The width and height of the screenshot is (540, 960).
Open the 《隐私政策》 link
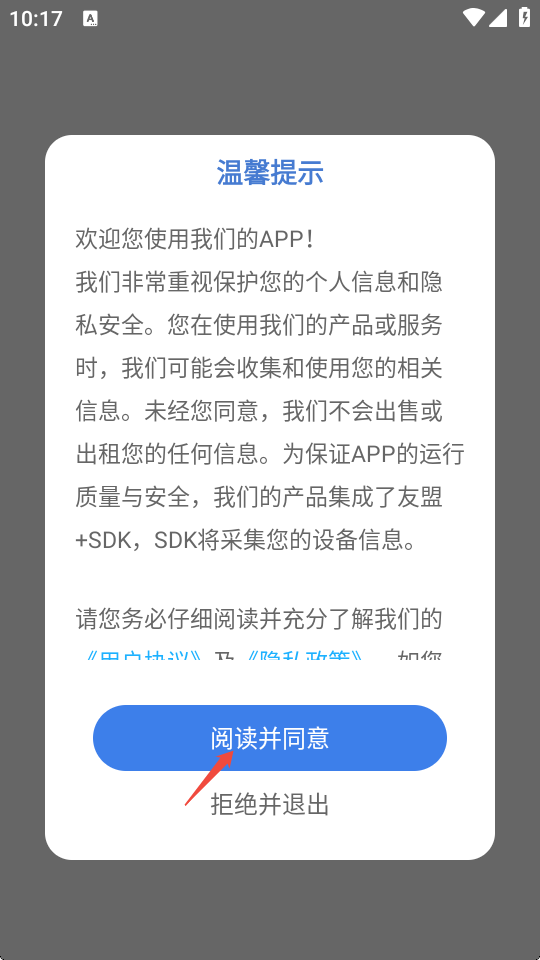point(306,654)
